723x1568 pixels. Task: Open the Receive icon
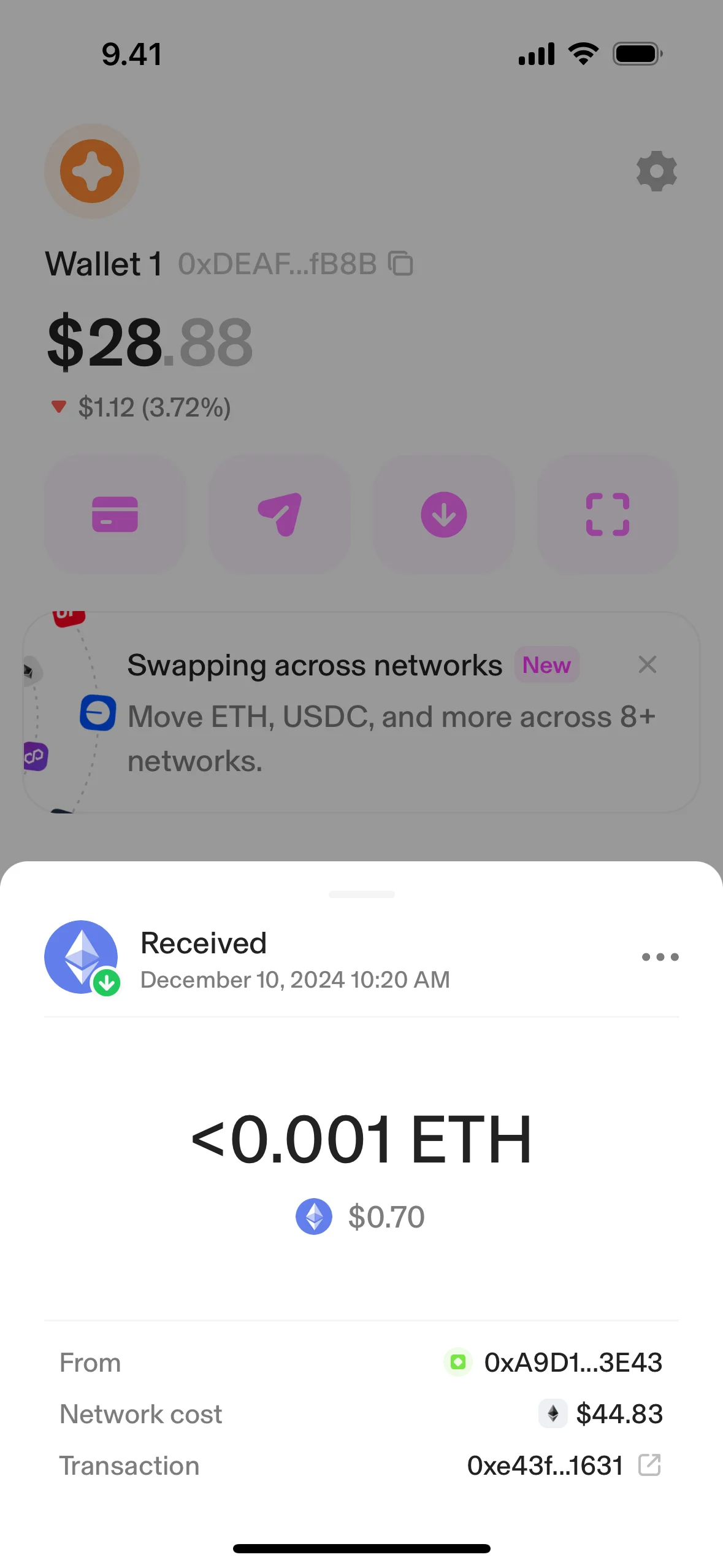[444, 514]
